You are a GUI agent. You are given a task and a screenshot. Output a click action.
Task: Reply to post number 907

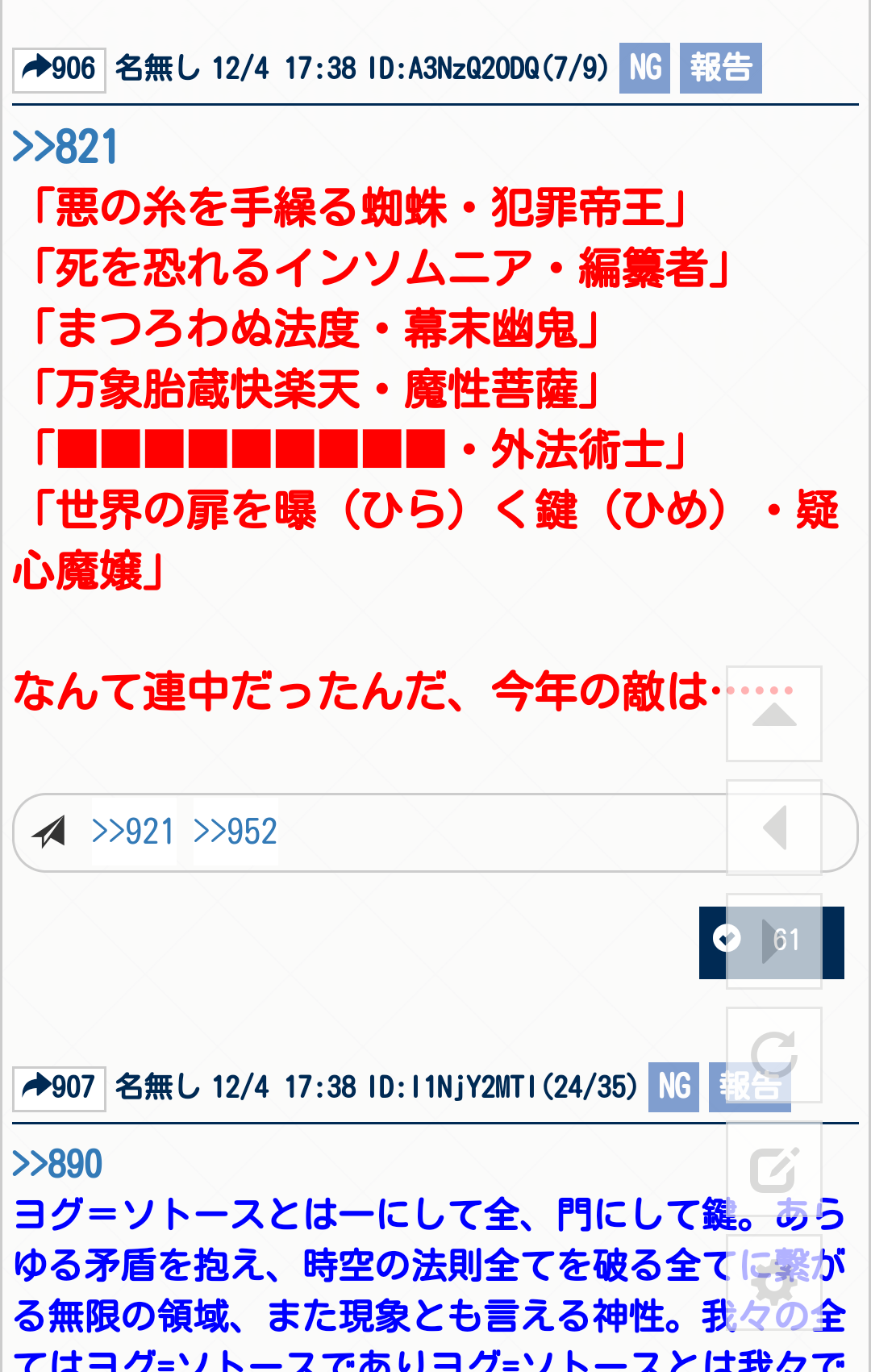coord(59,1088)
